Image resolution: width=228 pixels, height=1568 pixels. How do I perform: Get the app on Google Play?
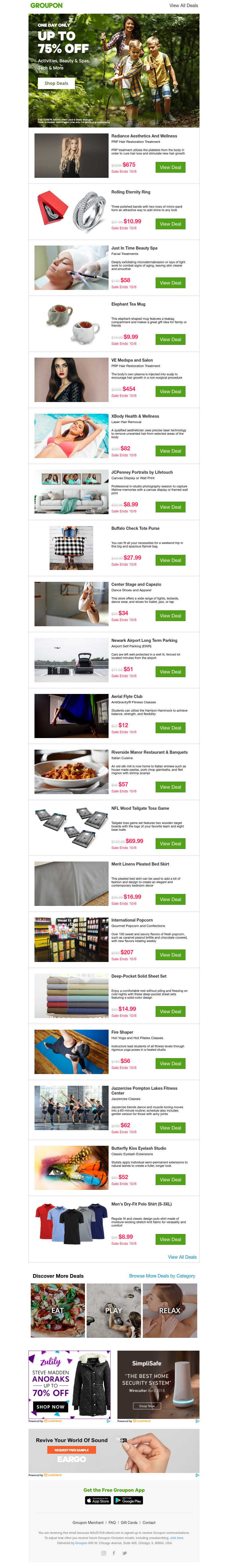coord(129,1501)
